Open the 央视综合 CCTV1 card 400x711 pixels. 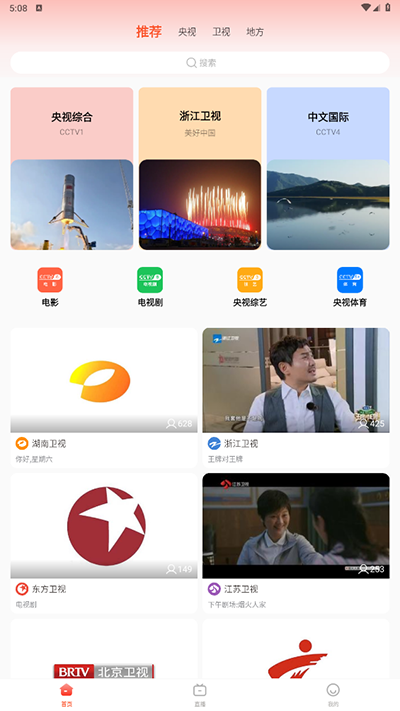tap(72, 168)
